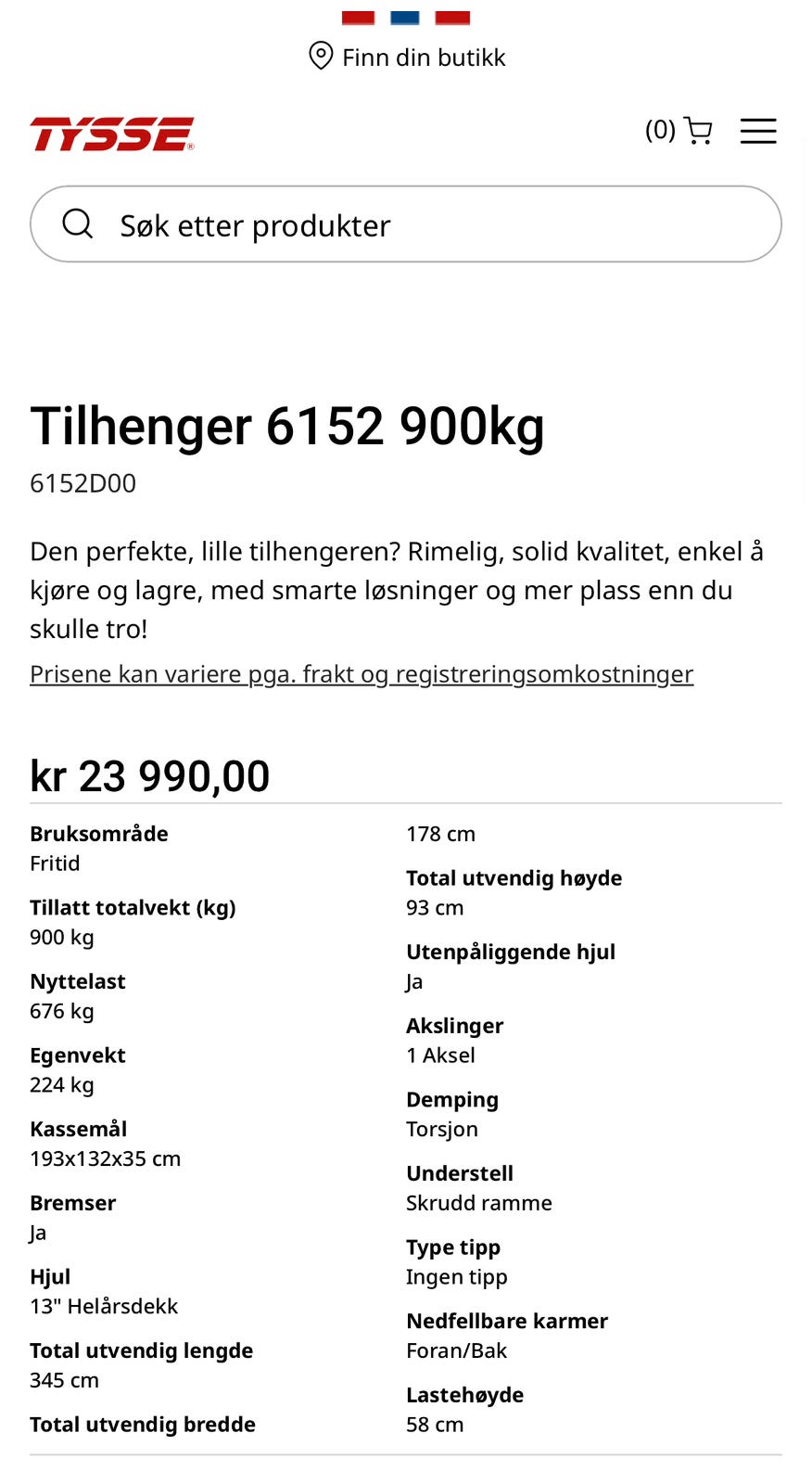This screenshot has width=812, height=1484.
Task: Tap the Søk etter produkter search field
Action: pyautogui.click(x=406, y=224)
